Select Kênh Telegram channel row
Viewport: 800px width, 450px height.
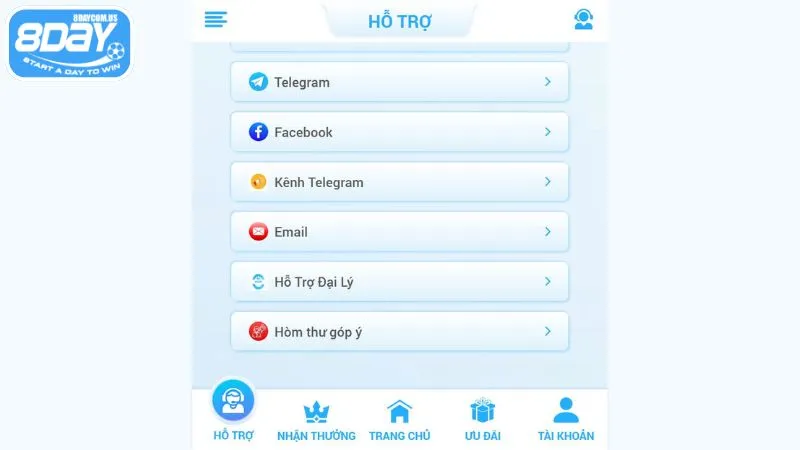pos(400,182)
